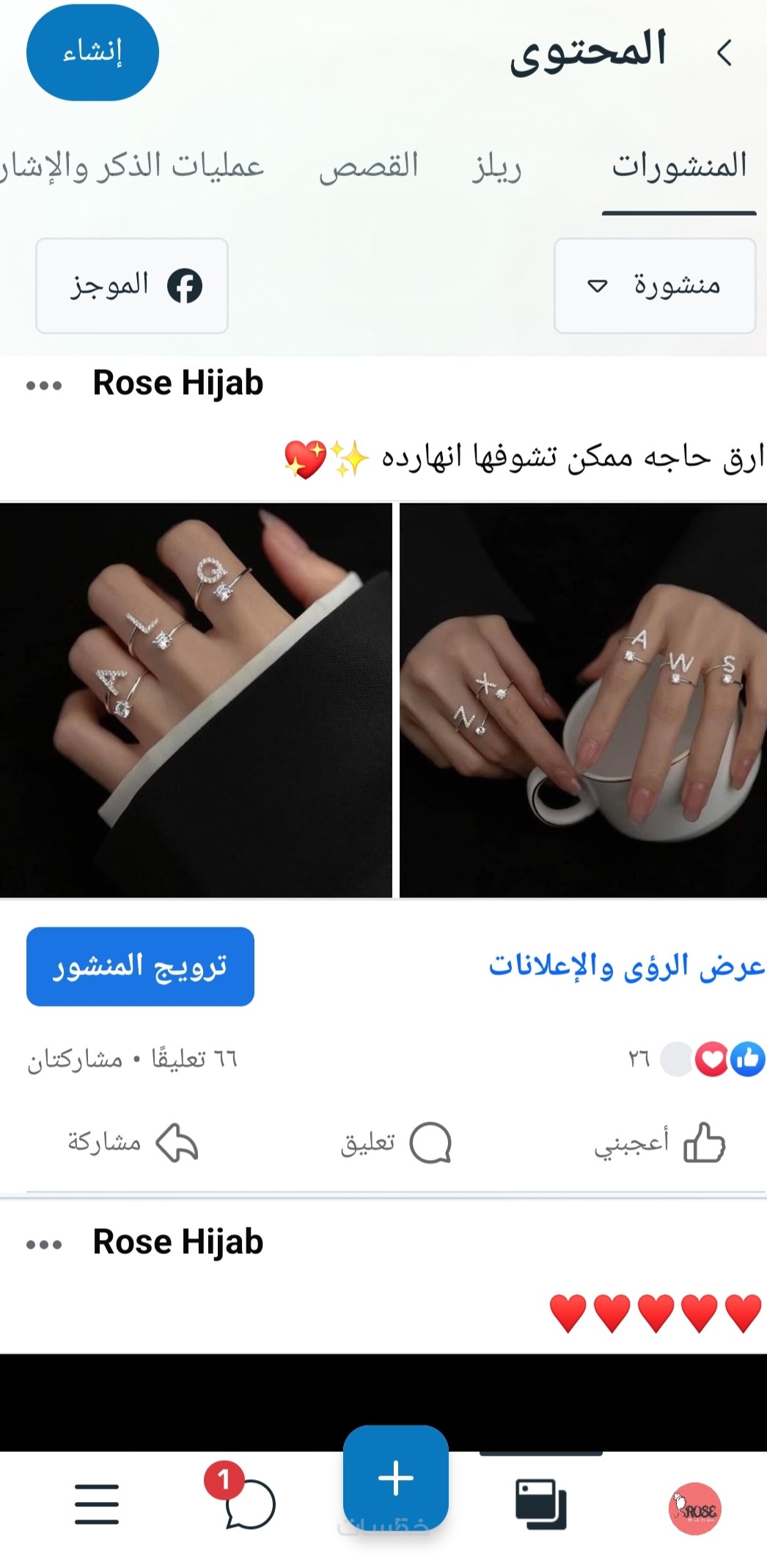This screenshot has width=767, height=1568.
Task: View insights via عرض الرؤى والإعلانات
Action: [627, 966]
